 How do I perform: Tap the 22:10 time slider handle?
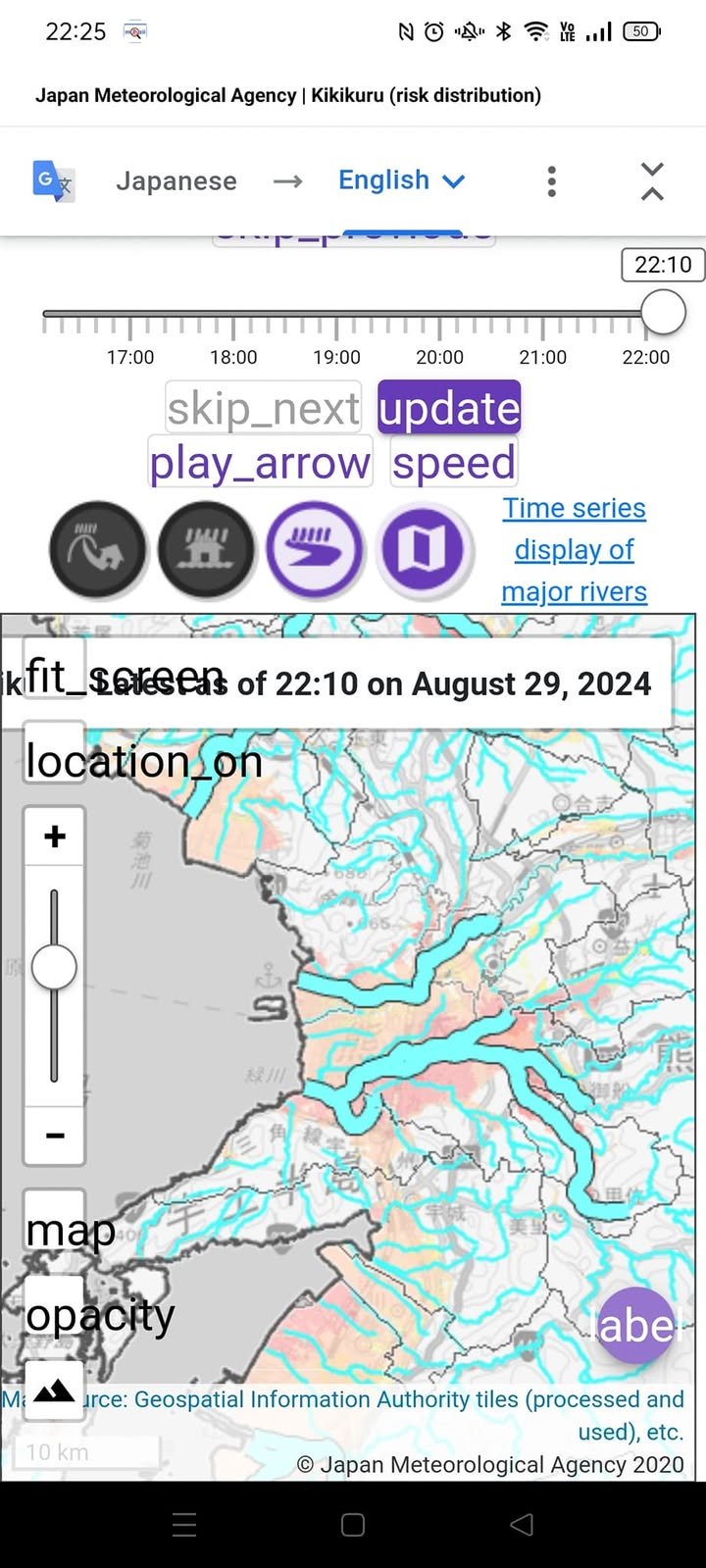point(663,312)
